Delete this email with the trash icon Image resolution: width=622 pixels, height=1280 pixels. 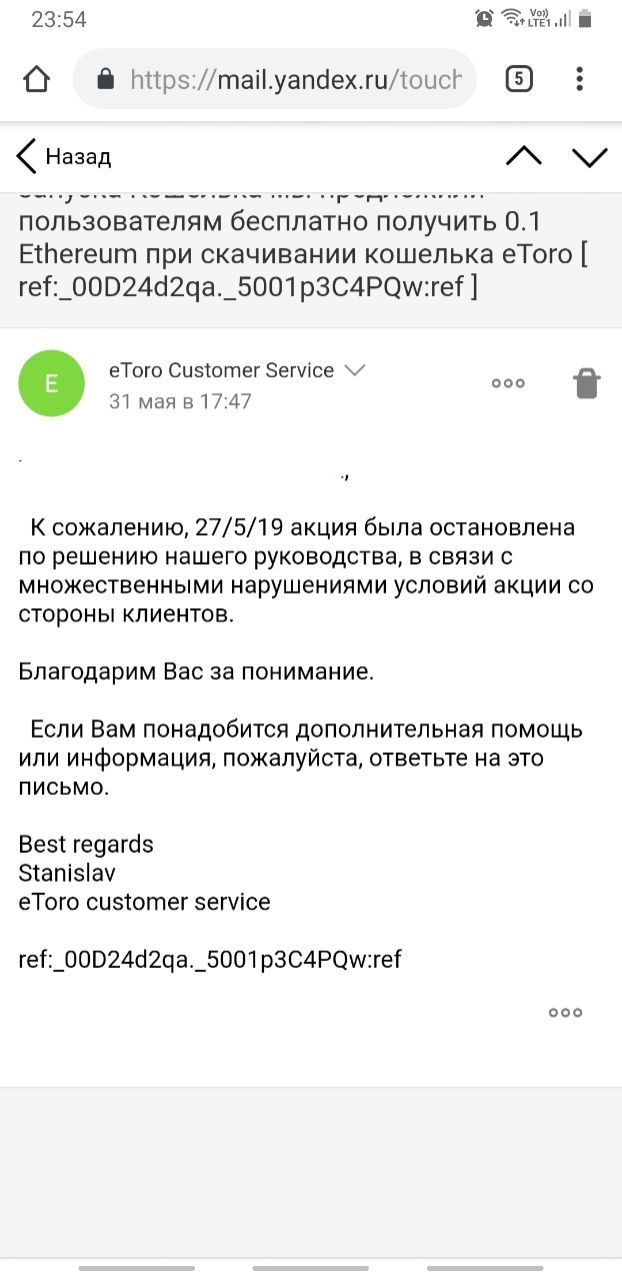tap(587, 383)
